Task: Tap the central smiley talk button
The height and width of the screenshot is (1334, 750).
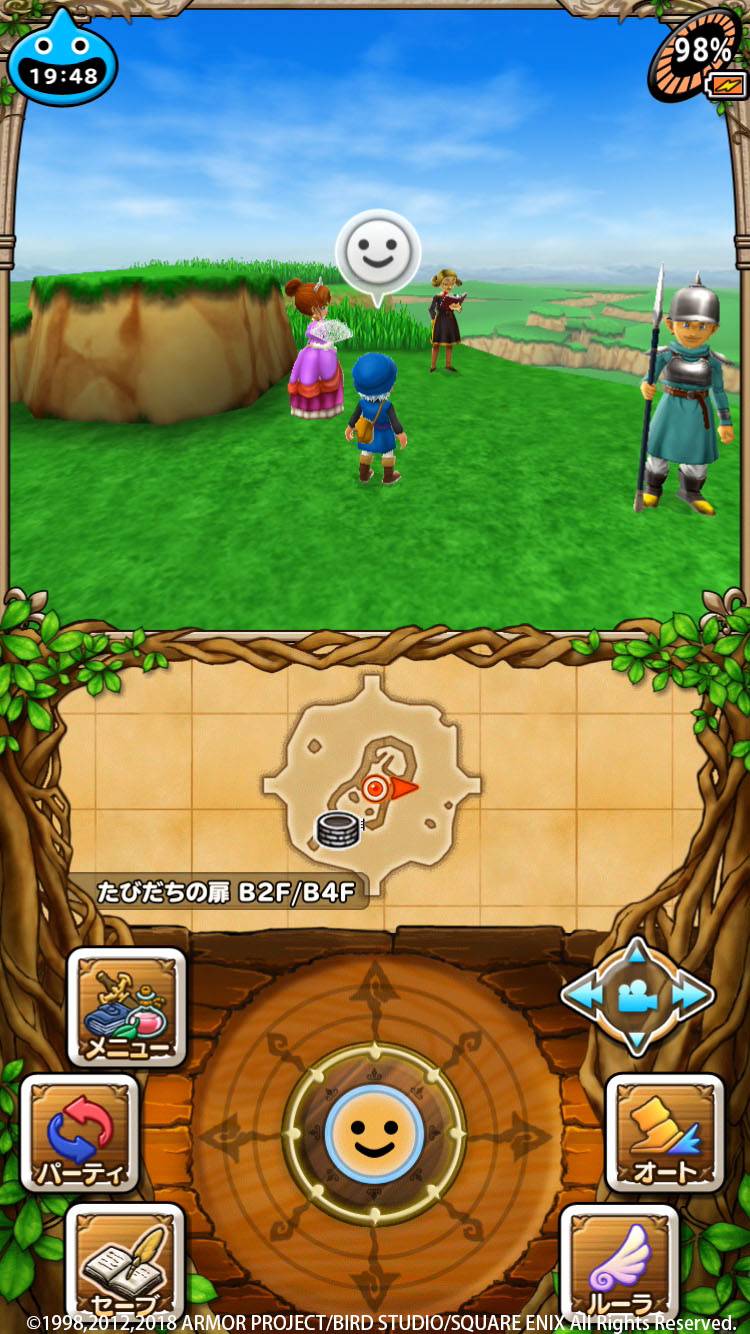Action: (x=374, y=1135)
